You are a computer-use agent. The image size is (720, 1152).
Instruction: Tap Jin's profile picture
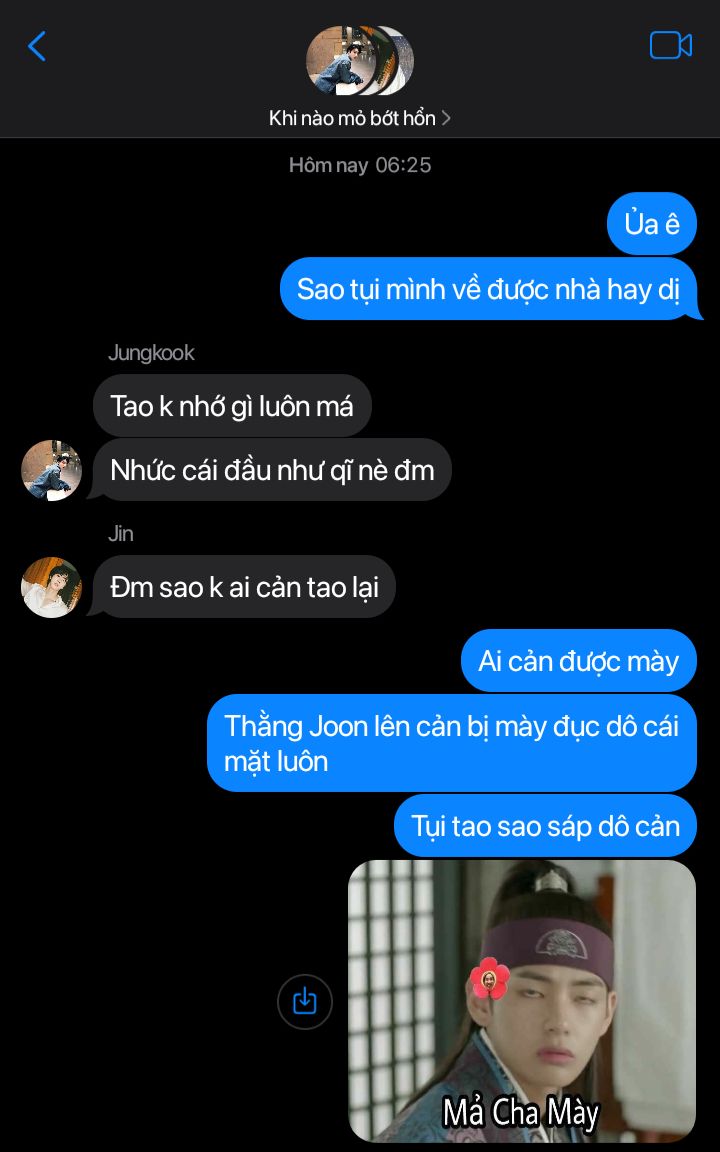pyautogui.click(x=51, y=586)
